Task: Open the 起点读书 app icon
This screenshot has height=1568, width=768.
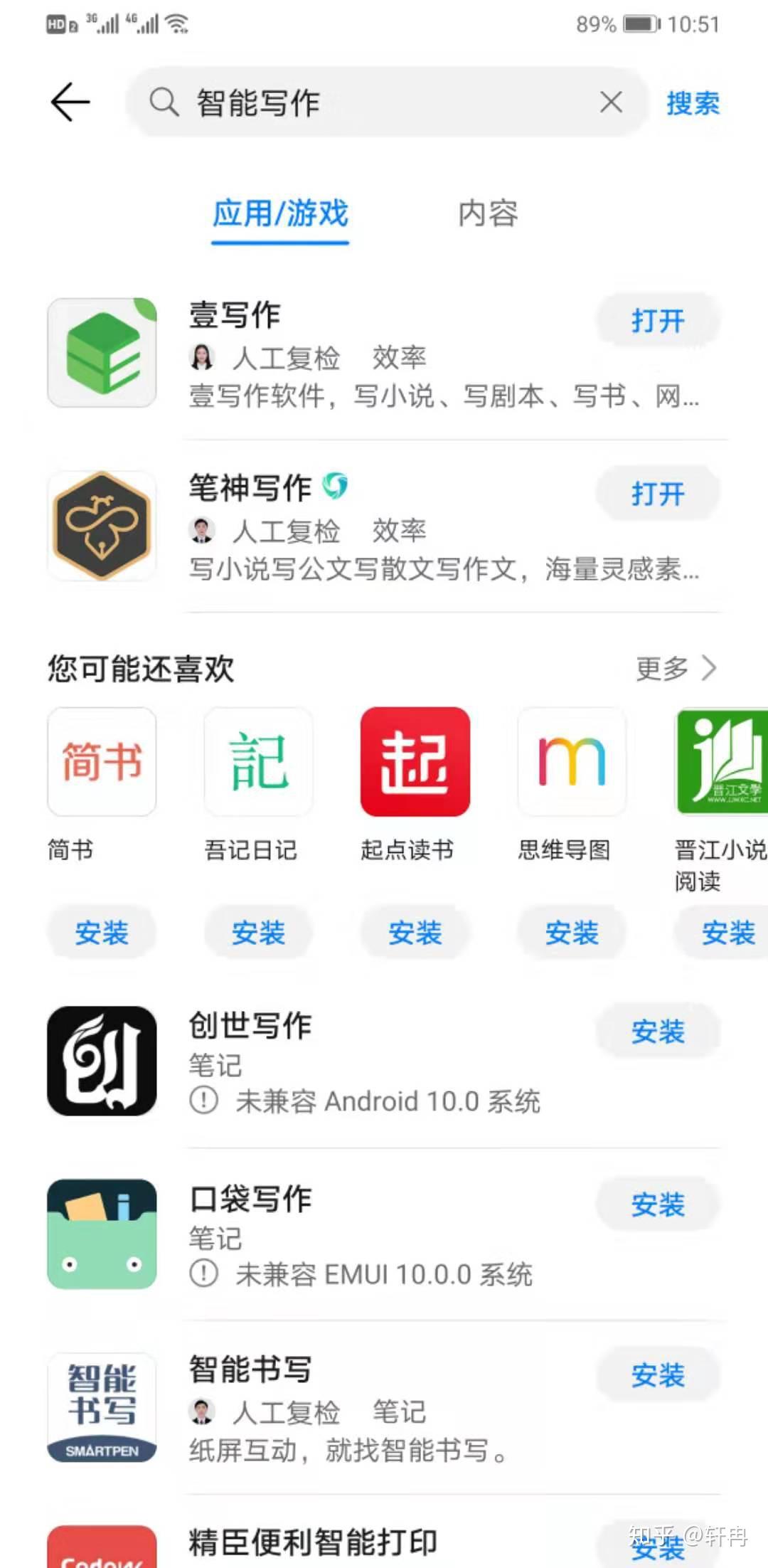Action: point(415,761)
